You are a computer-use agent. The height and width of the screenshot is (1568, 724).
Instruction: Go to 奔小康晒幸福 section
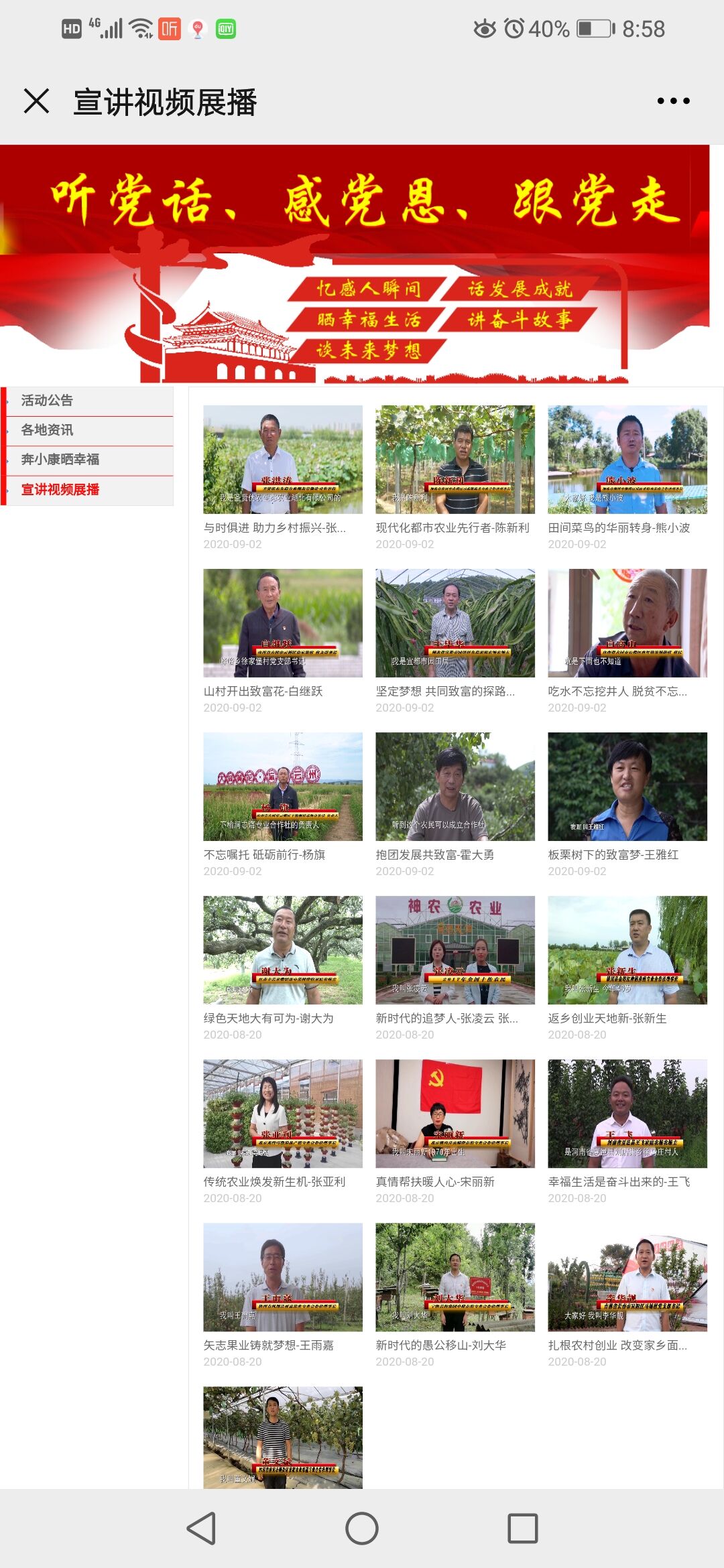pos(60,460)
